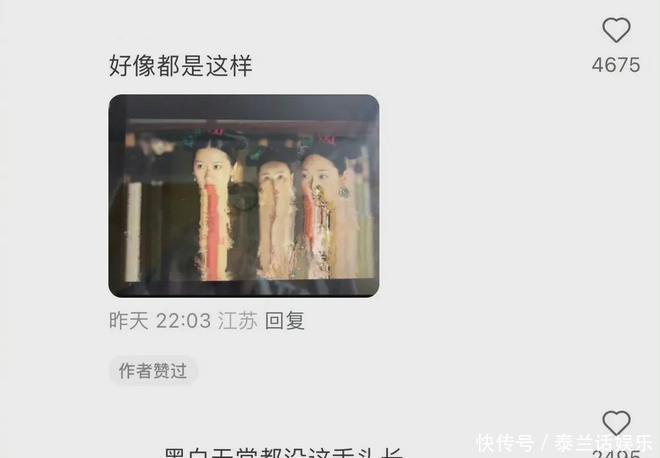The image size is (660, 458).
Task: Open the image attached to the comment
Action: point(243,196)
